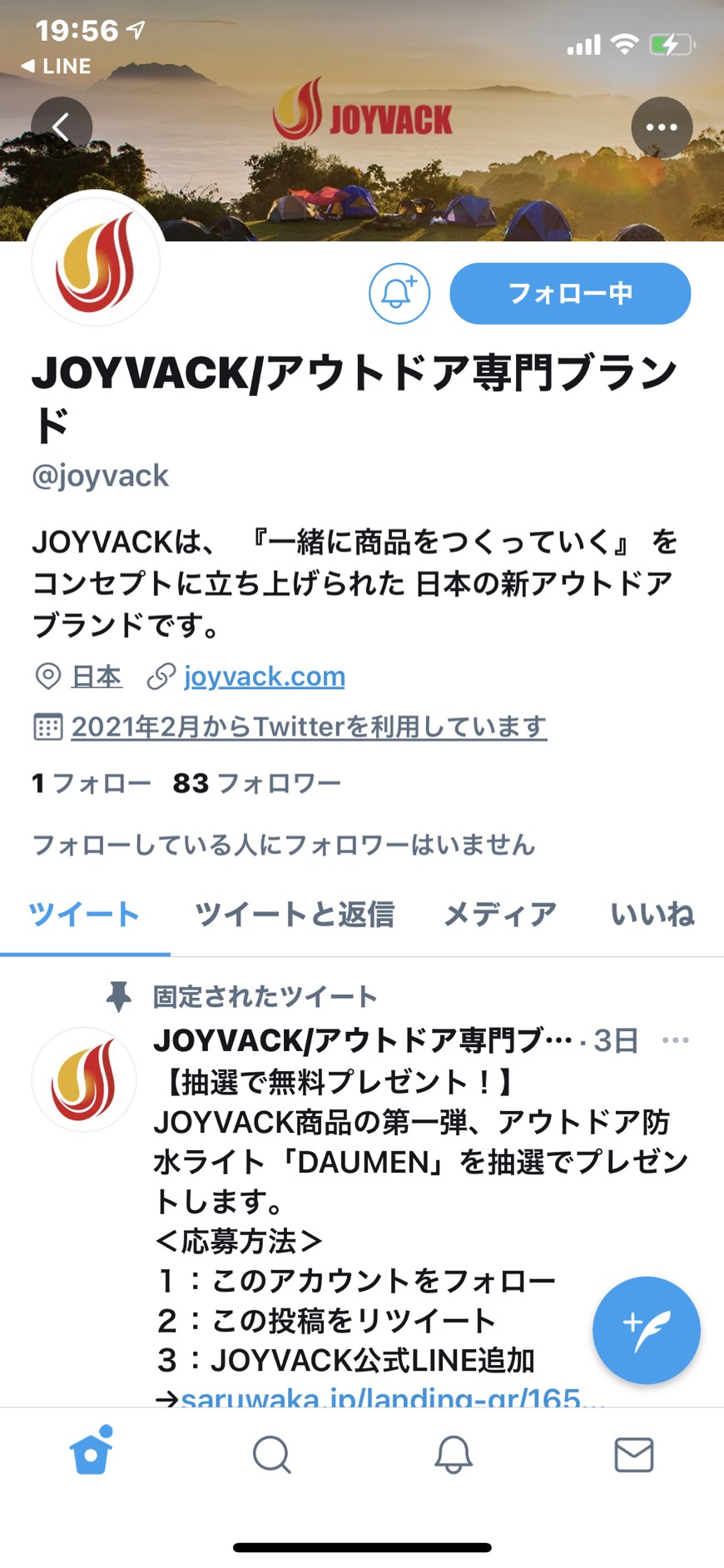Viewport: 724px width, 1568px height.
Task: View the 83 フォロワー followers list
Action: point(256,783)
